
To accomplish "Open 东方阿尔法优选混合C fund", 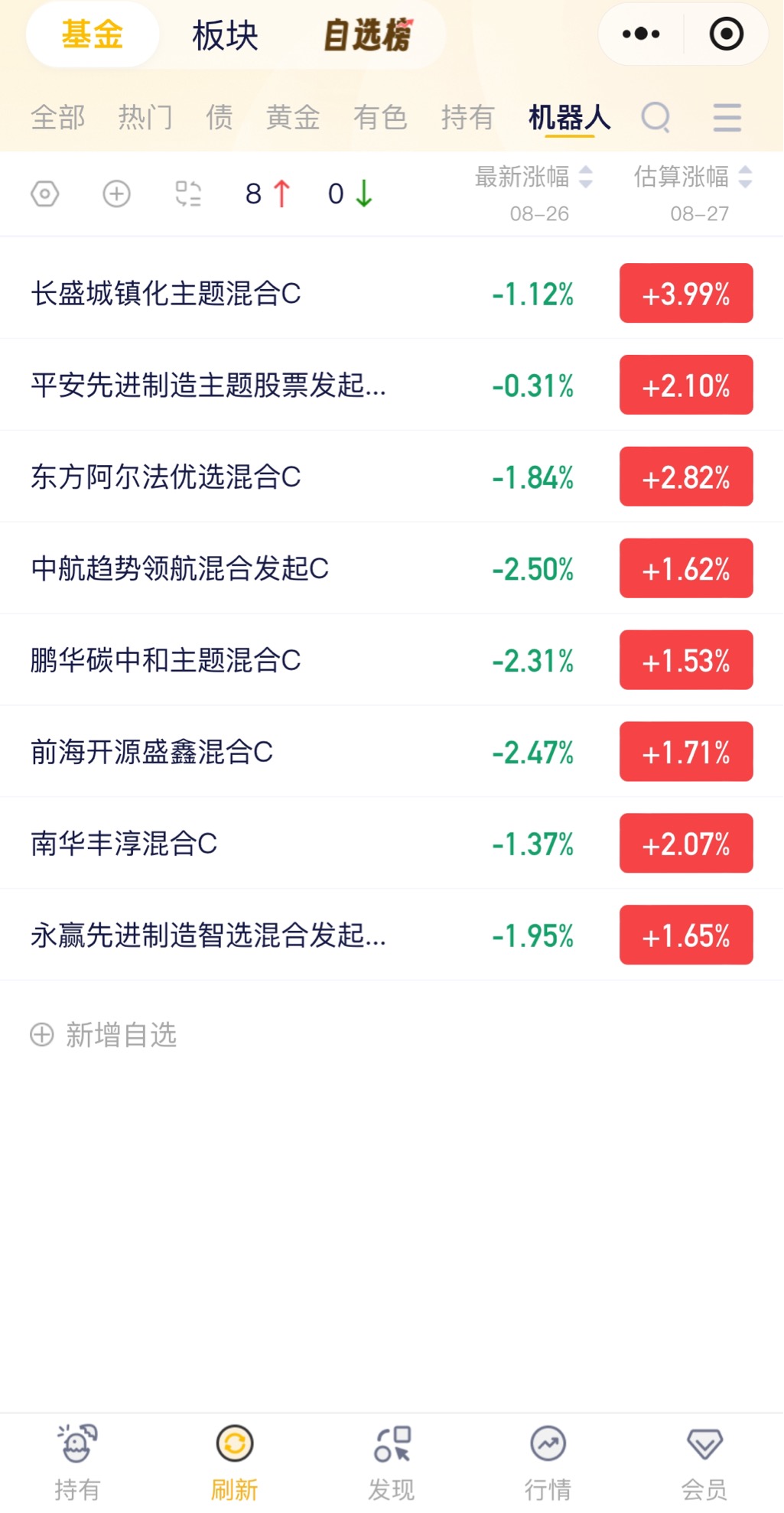I will [x=392, y=477].
